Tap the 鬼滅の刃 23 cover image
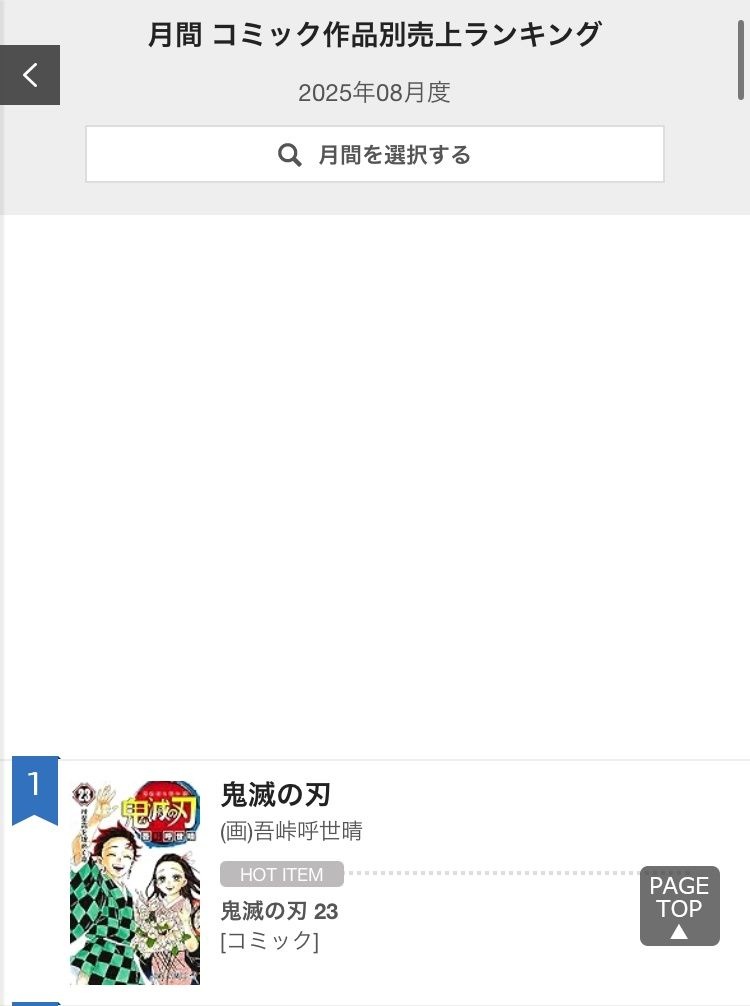Viewport: 750px width, 1006px height. [135, 881]
